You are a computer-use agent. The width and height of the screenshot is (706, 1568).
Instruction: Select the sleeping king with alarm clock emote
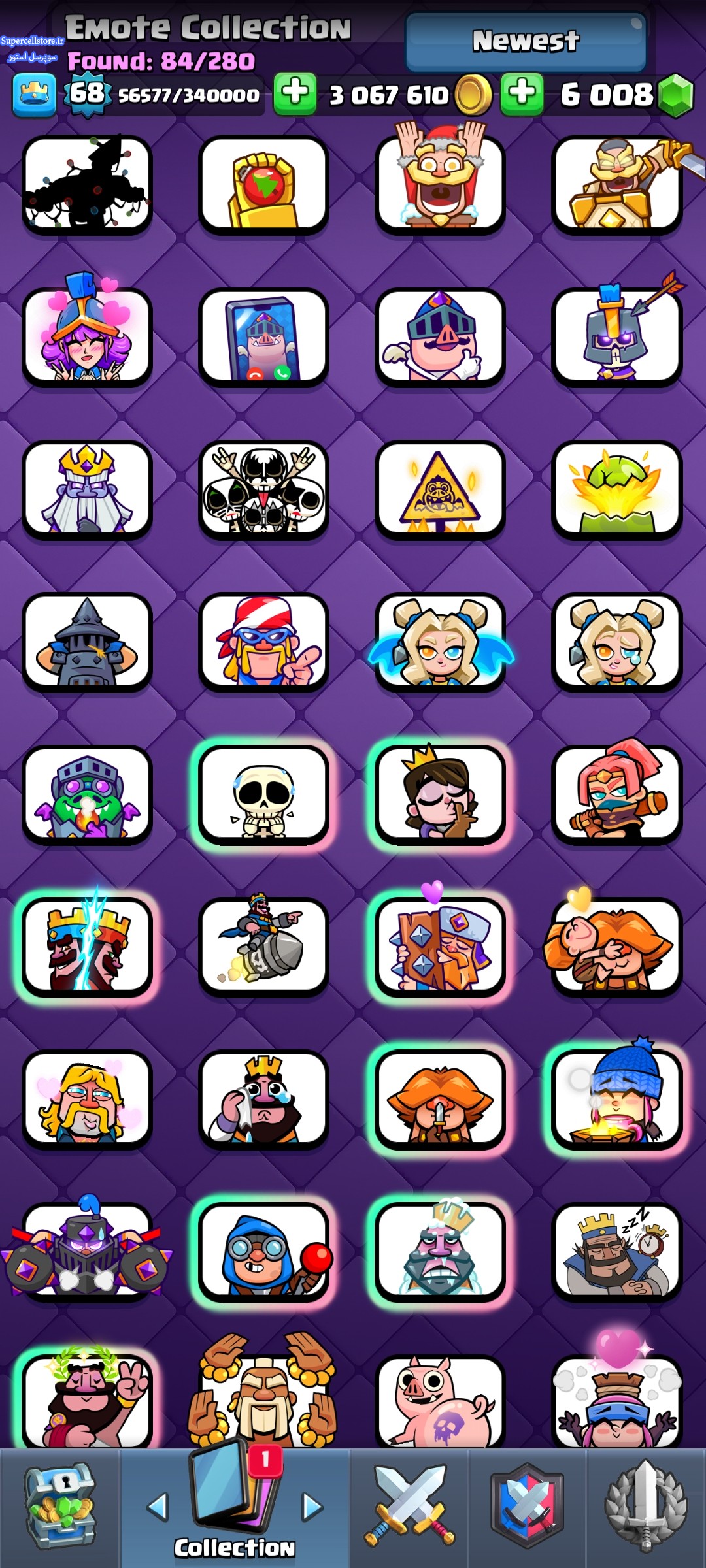(x=616, y=1252)
